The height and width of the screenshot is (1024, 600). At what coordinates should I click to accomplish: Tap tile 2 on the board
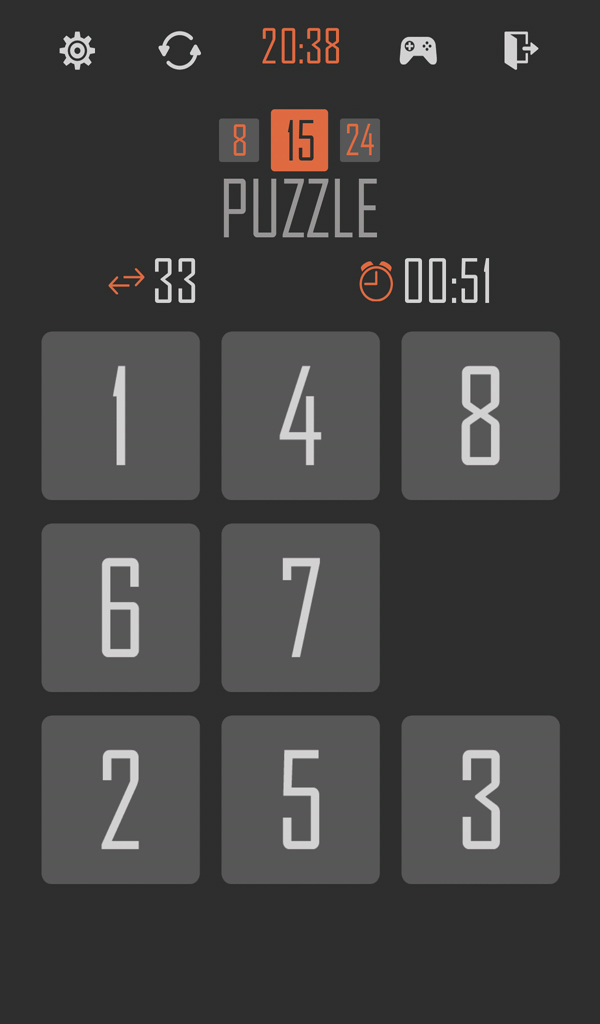click(x=120, y=799)
